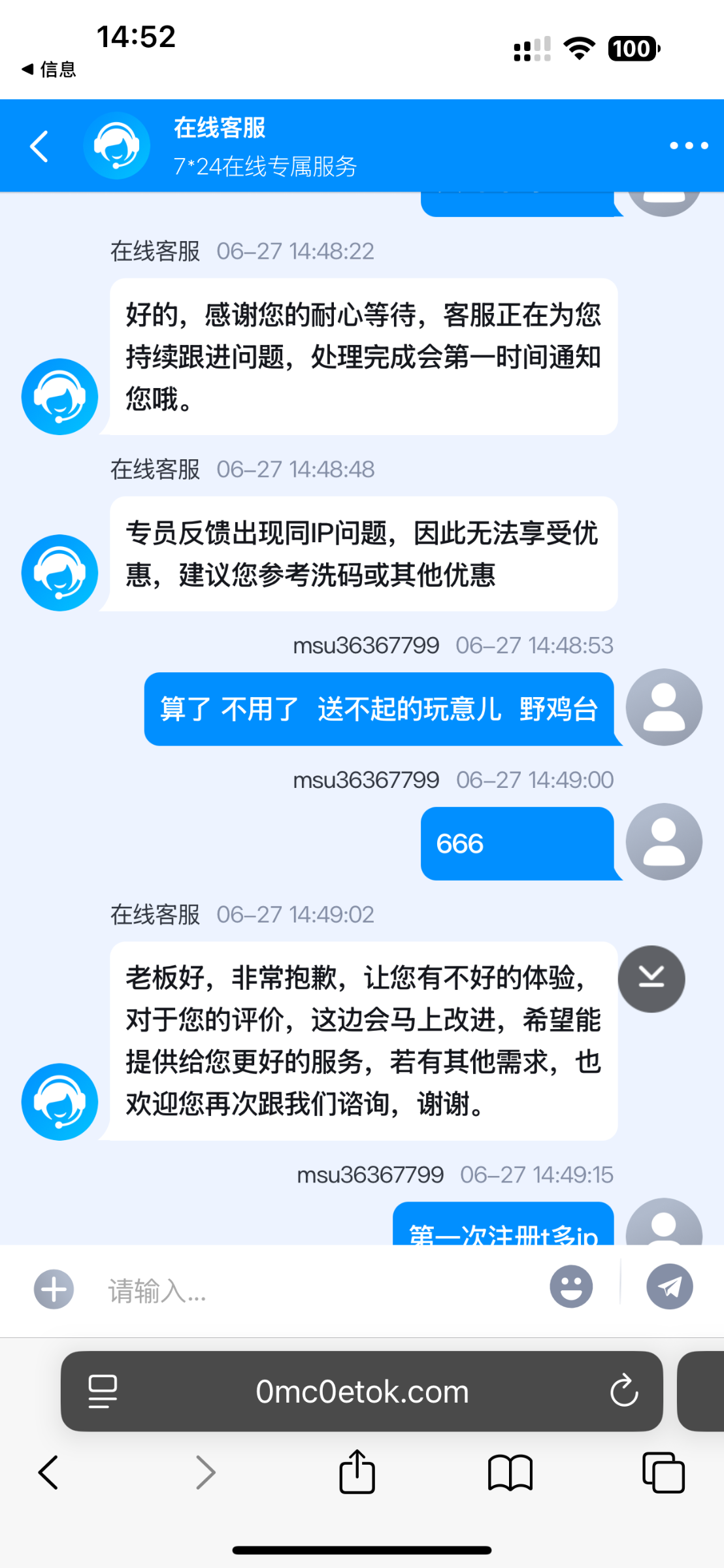The width and height of the screenshot is (724, 1568).
Task: Open the emoji picker
Action: 571,1286
